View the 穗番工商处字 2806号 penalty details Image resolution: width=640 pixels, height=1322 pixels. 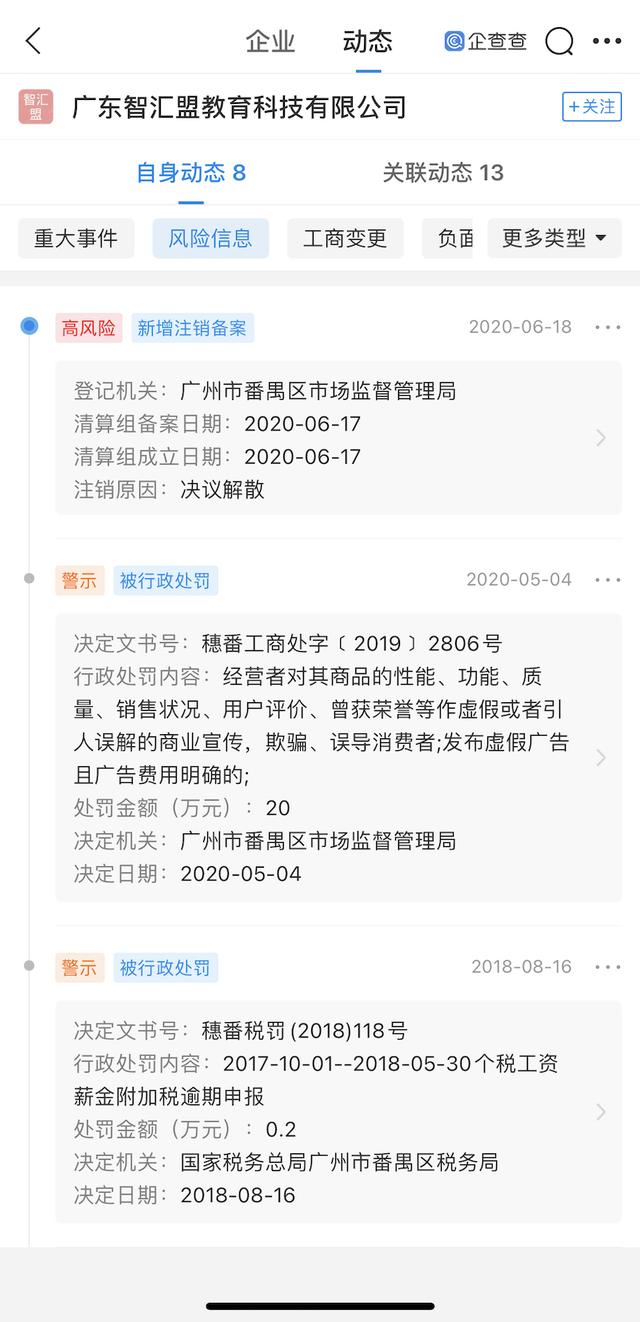(x=338, y=758)
